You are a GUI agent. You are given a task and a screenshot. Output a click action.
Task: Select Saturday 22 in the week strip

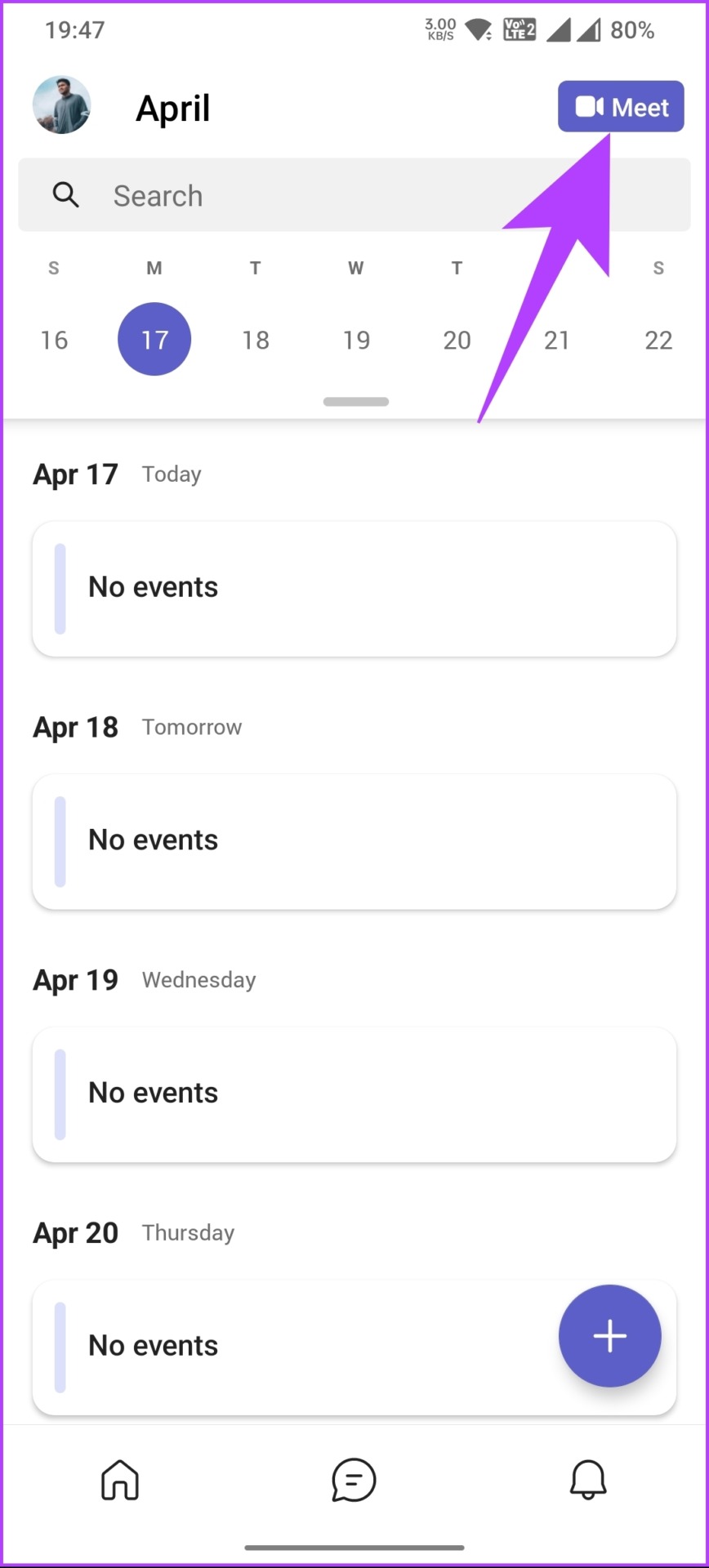point(658,340)
